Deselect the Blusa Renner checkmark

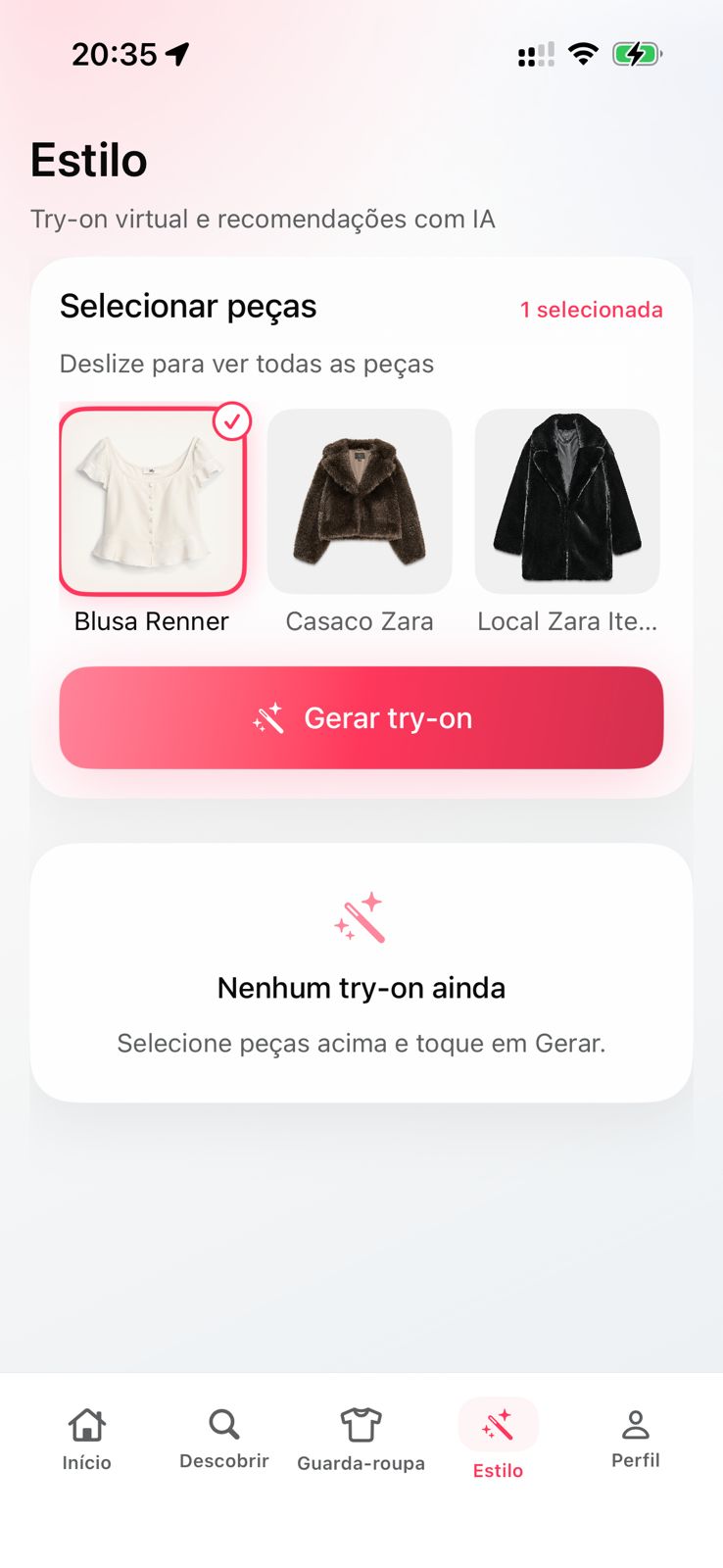tap(232, 422)
